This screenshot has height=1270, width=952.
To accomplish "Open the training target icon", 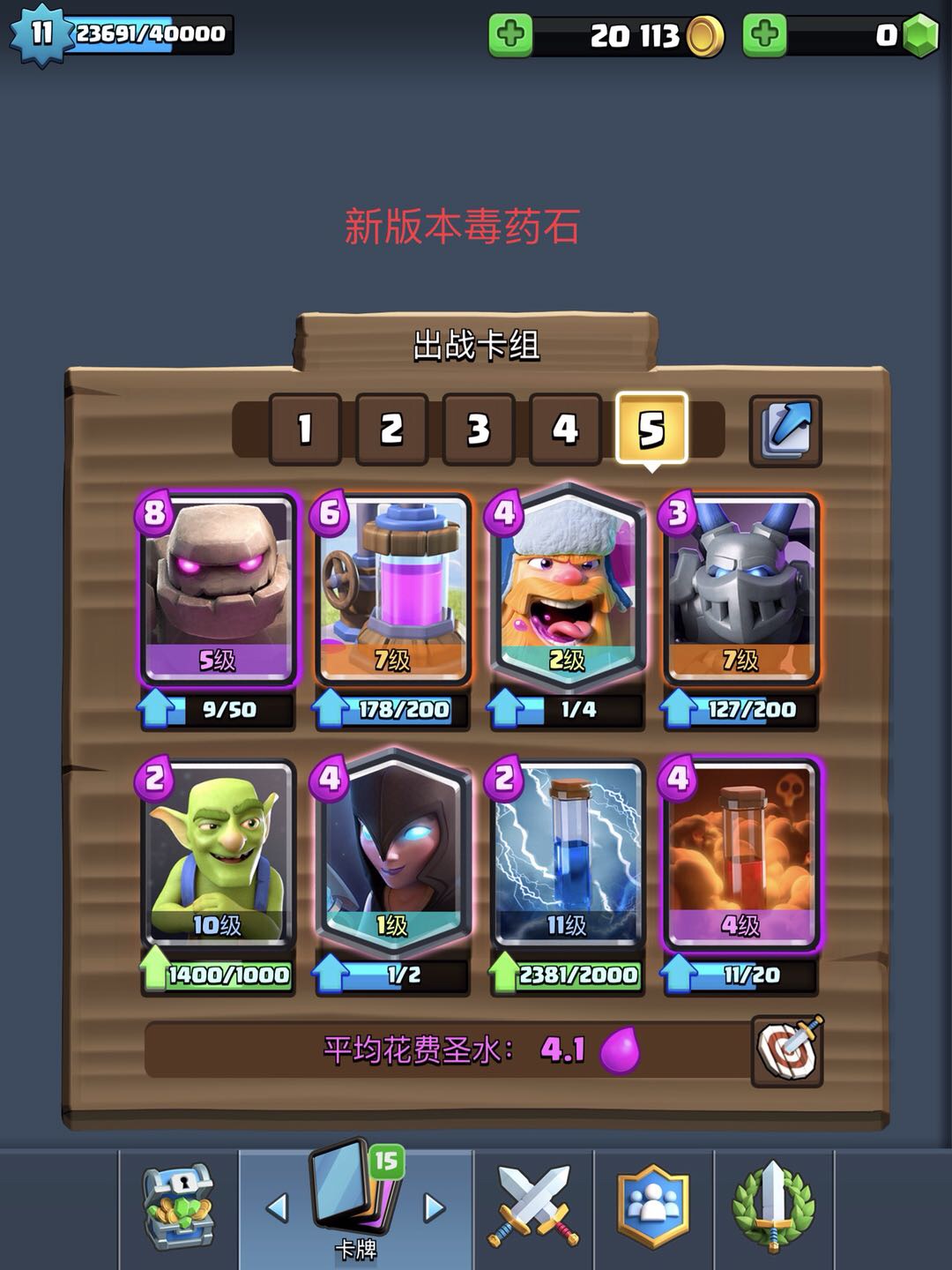I will click(x=787, y=1050).
